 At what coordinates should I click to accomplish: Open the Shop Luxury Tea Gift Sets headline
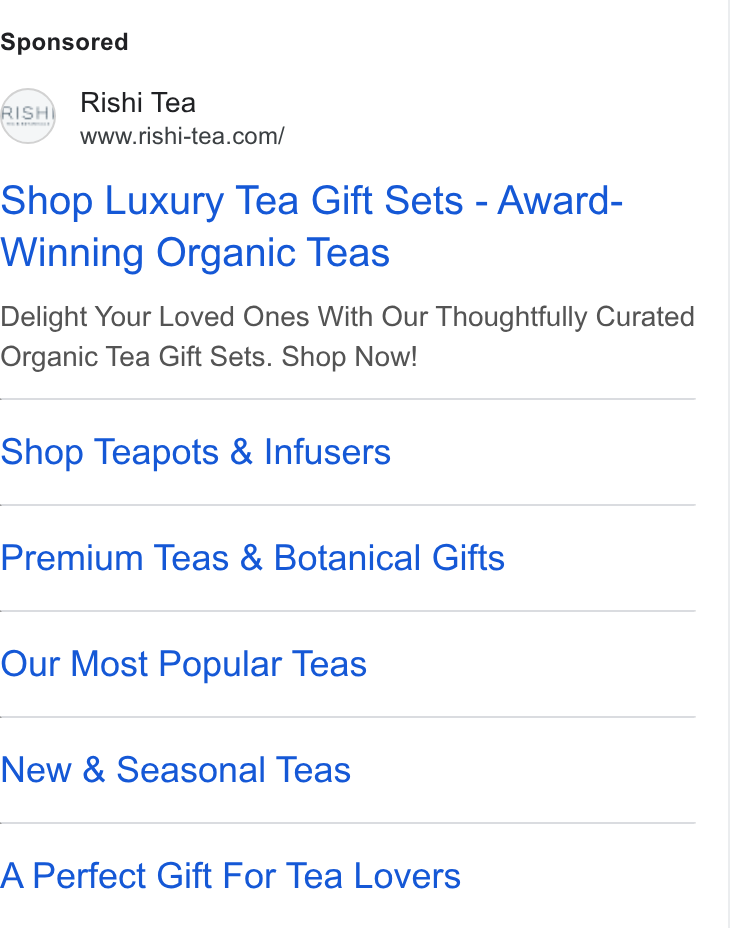[311, 226]
